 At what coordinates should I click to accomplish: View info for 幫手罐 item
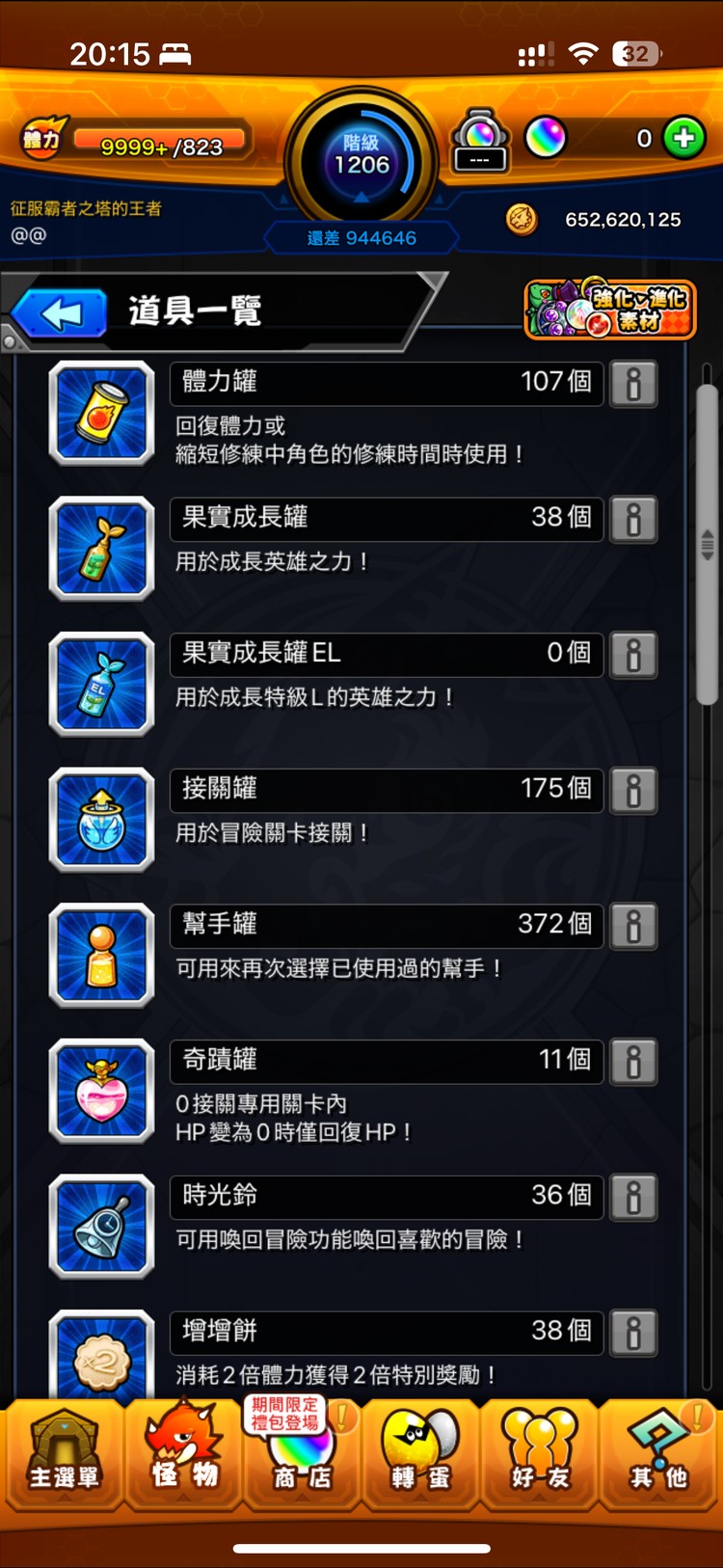point(633,926)
